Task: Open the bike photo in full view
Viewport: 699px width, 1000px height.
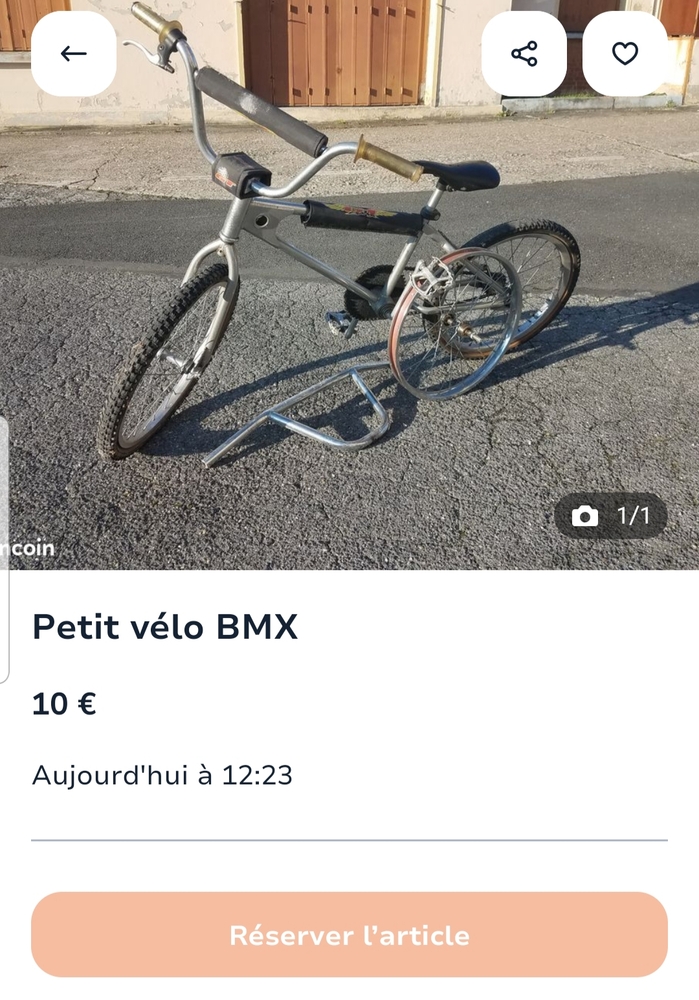Action: click(x=350, y=300)
